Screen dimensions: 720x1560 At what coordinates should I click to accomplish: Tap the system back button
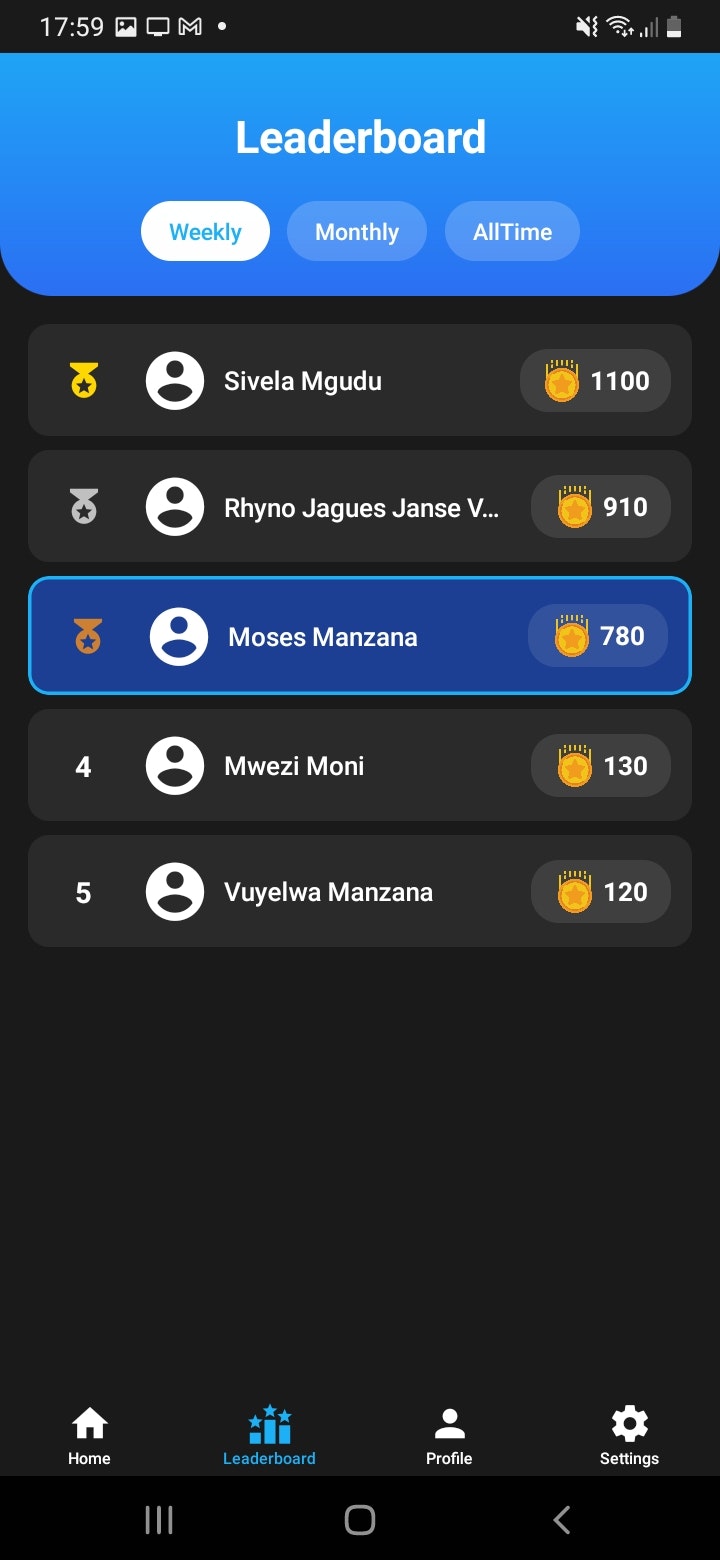point(562,1520)
